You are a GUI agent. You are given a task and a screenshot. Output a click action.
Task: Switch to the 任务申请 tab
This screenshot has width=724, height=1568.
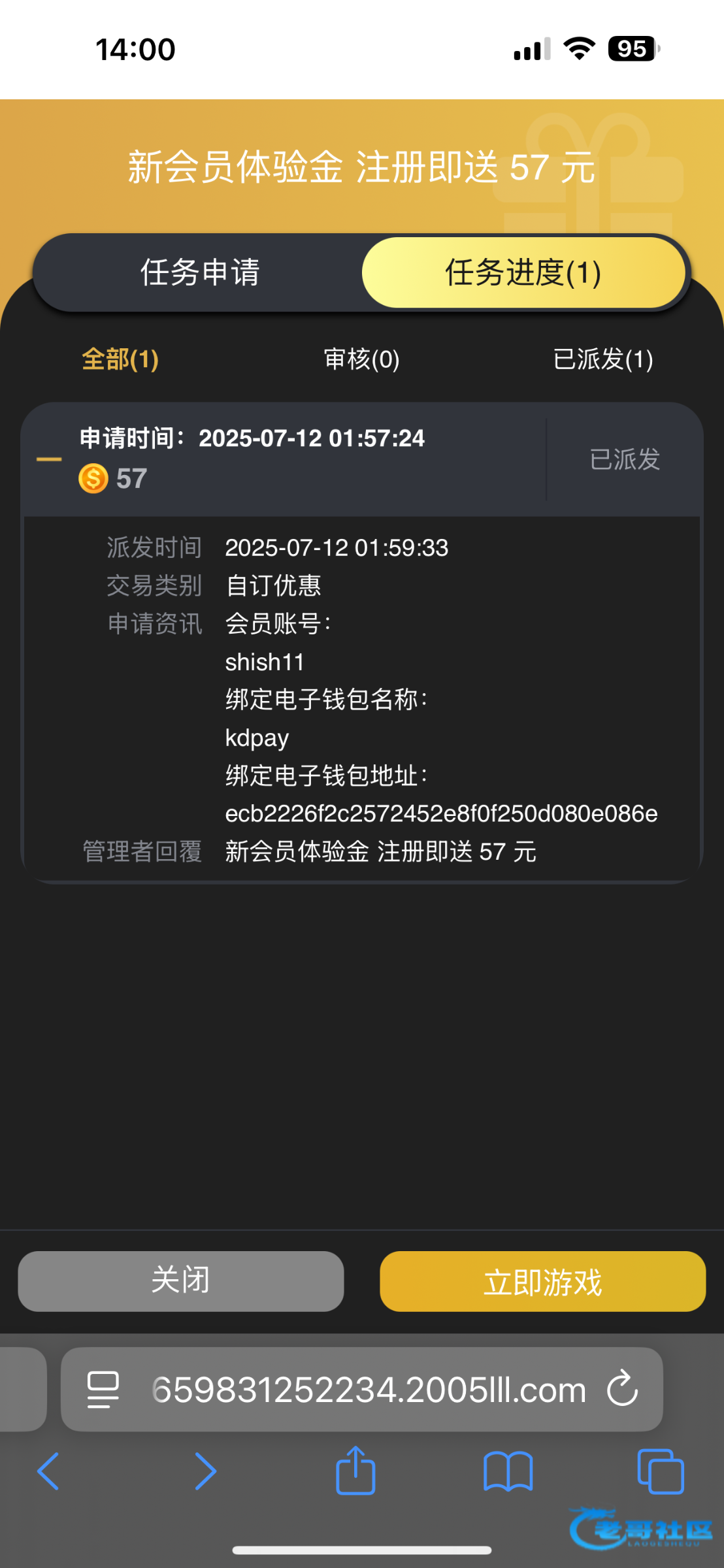(x=200, y=272)
